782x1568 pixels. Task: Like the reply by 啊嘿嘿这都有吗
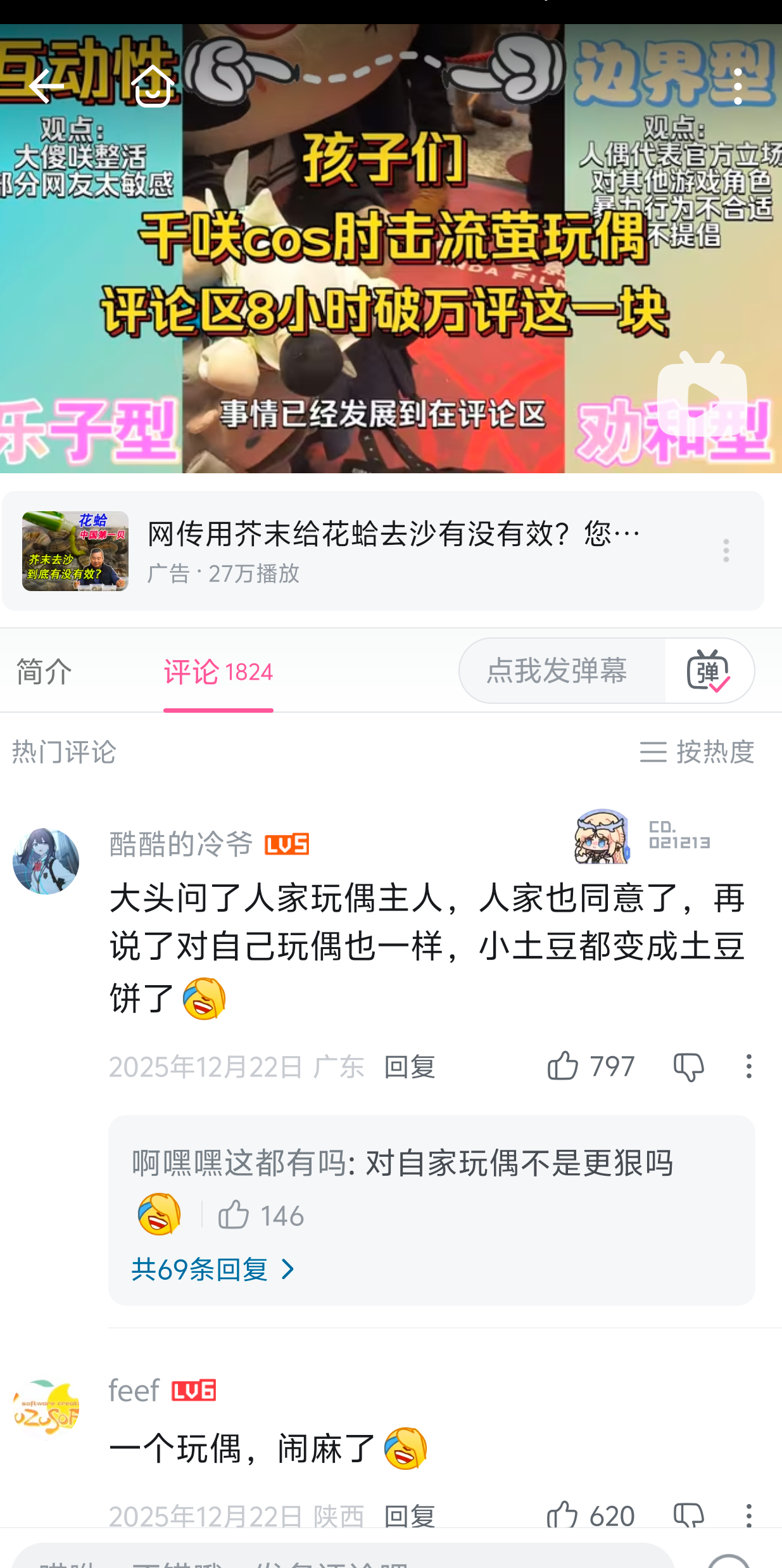point(234,1214)
